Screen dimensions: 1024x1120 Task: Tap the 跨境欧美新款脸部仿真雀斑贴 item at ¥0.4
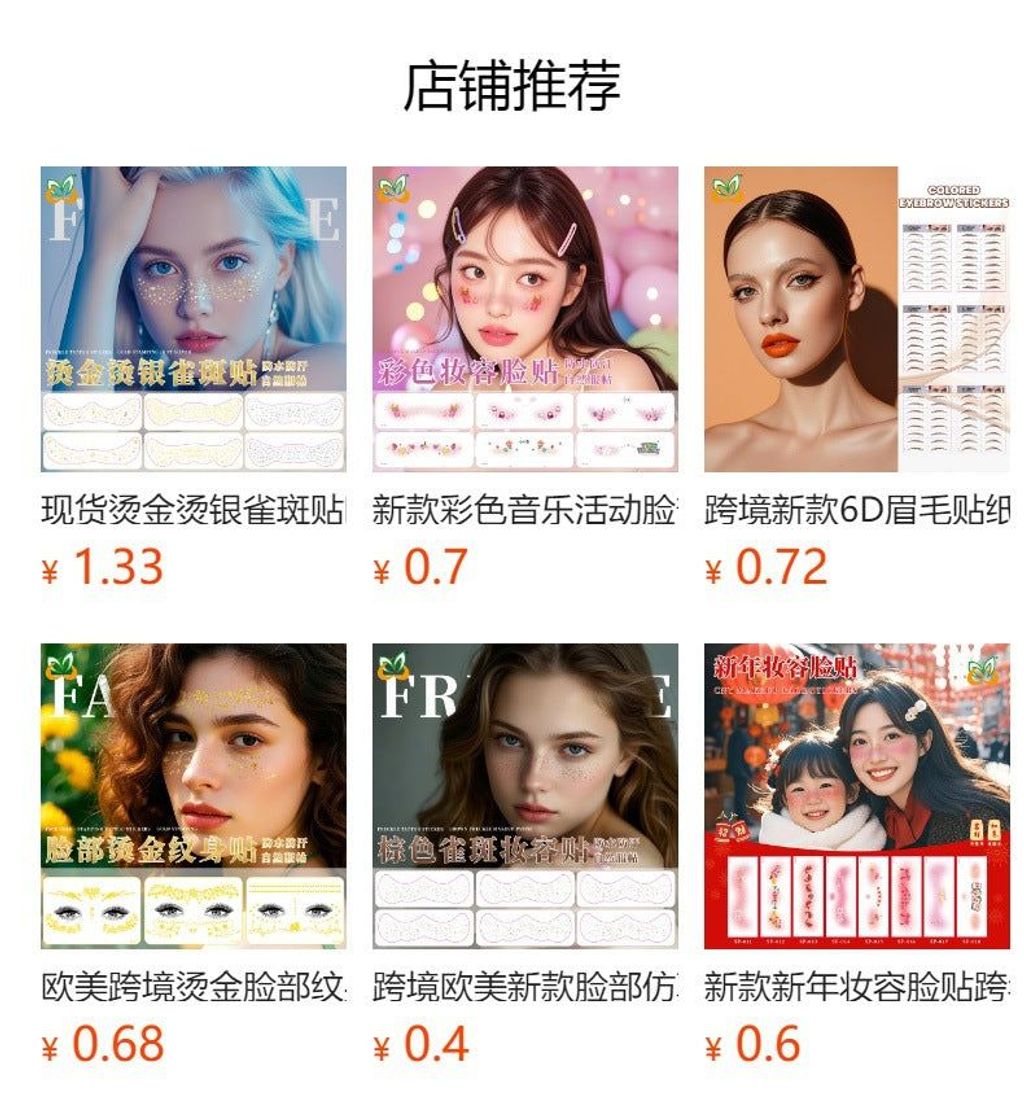525,796
